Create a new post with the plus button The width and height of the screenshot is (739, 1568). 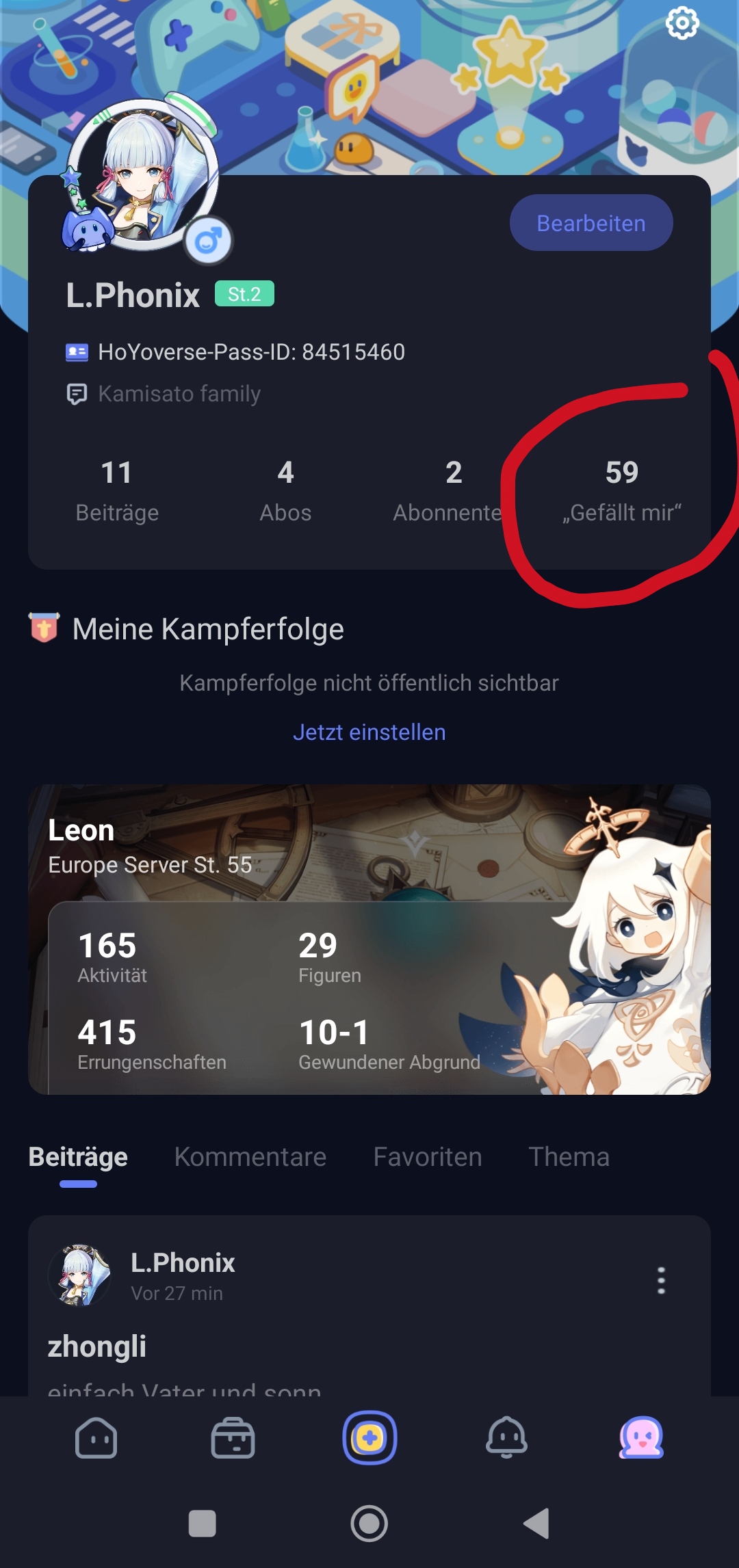[369, 1438]
